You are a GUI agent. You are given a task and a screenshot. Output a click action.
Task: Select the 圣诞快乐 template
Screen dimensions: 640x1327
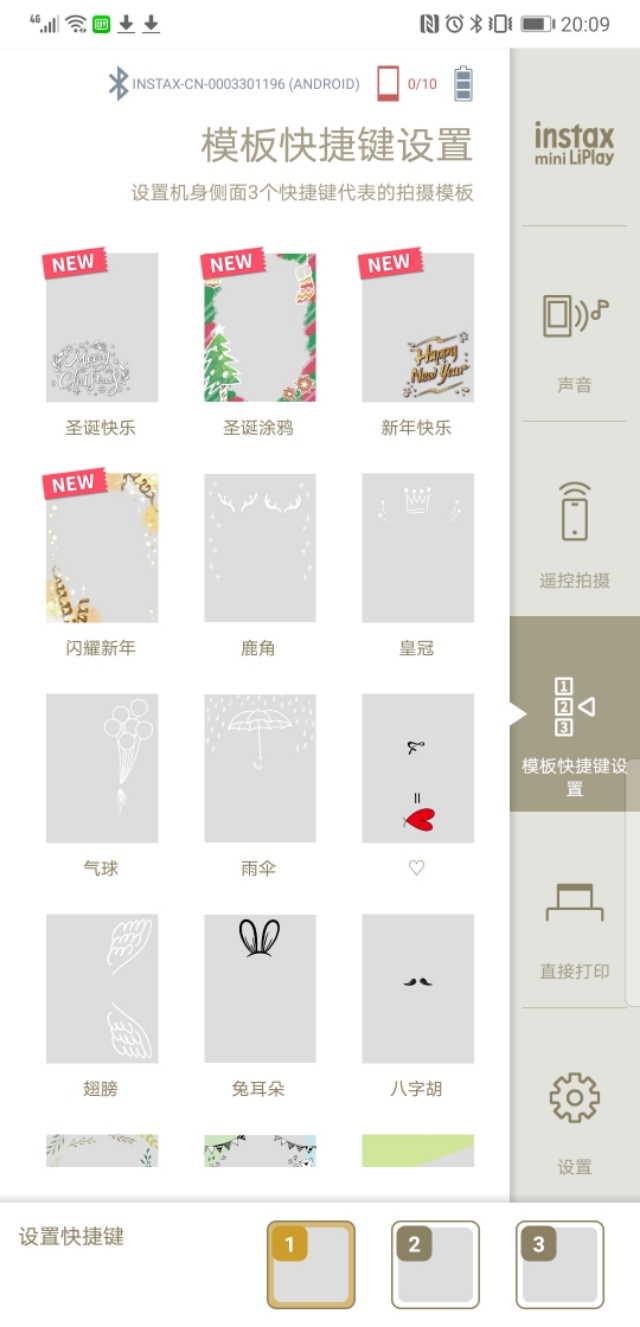point(102,328)
